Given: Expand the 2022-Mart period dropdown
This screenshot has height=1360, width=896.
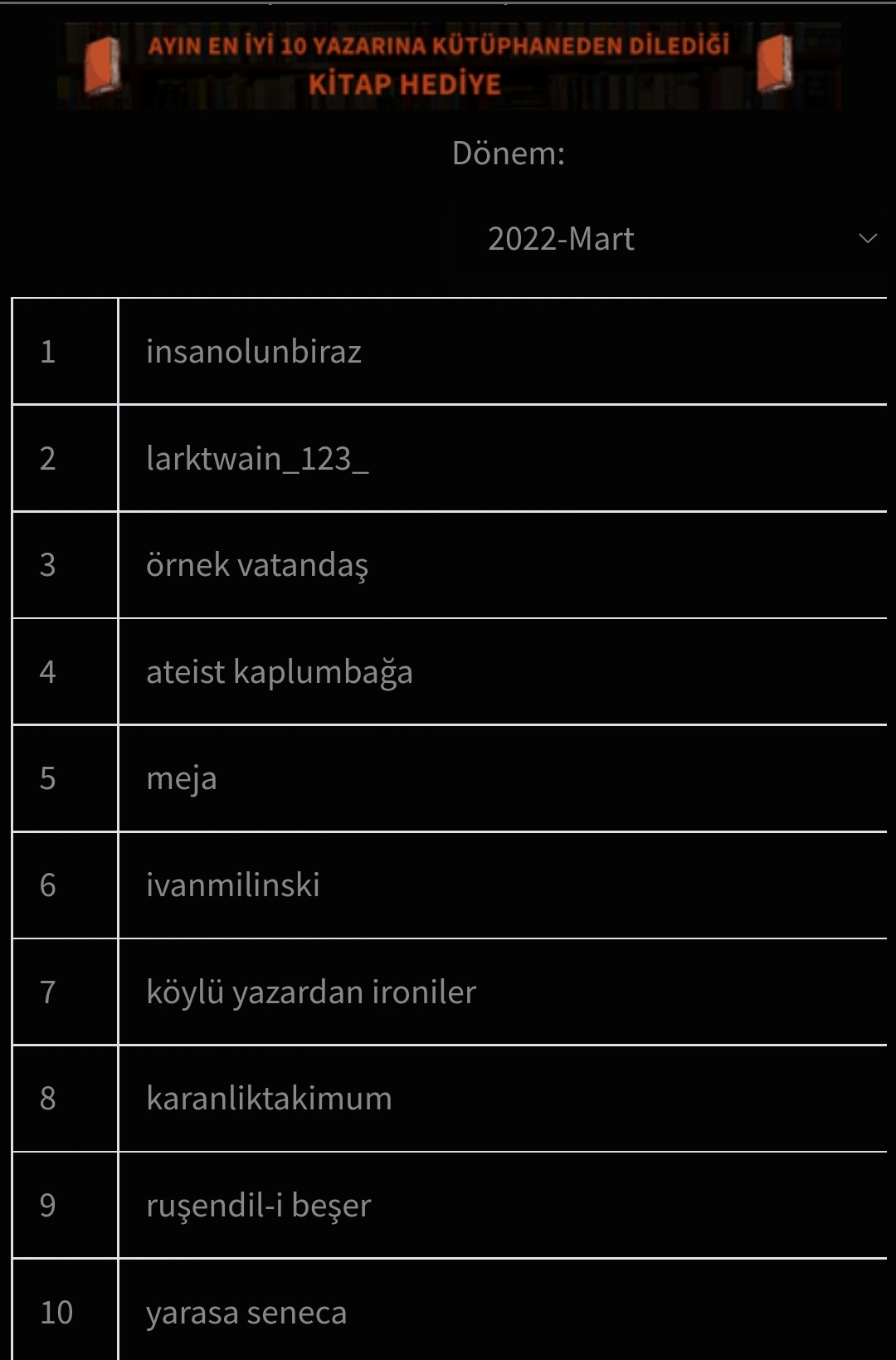Looking at the screenshot, I should click(670, 239).
